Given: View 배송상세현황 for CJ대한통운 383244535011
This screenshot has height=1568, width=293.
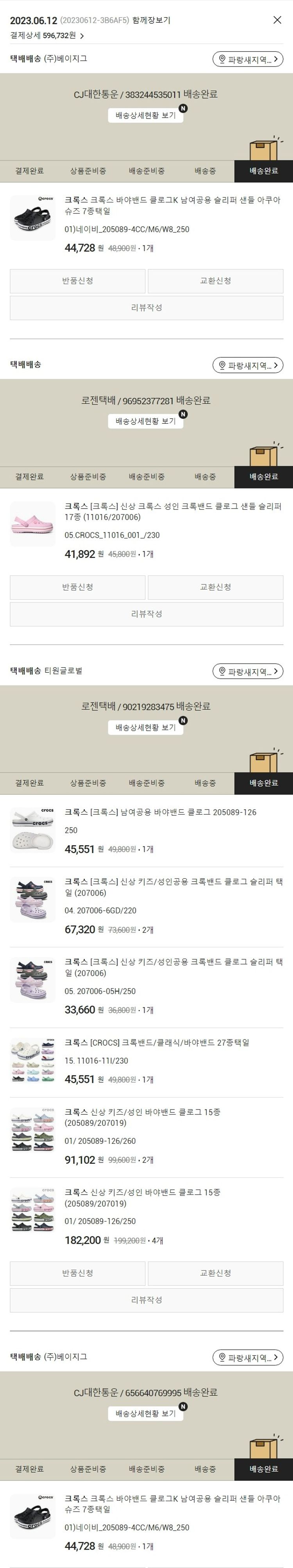Looking at the screenshot, I should tap(146, 116).
